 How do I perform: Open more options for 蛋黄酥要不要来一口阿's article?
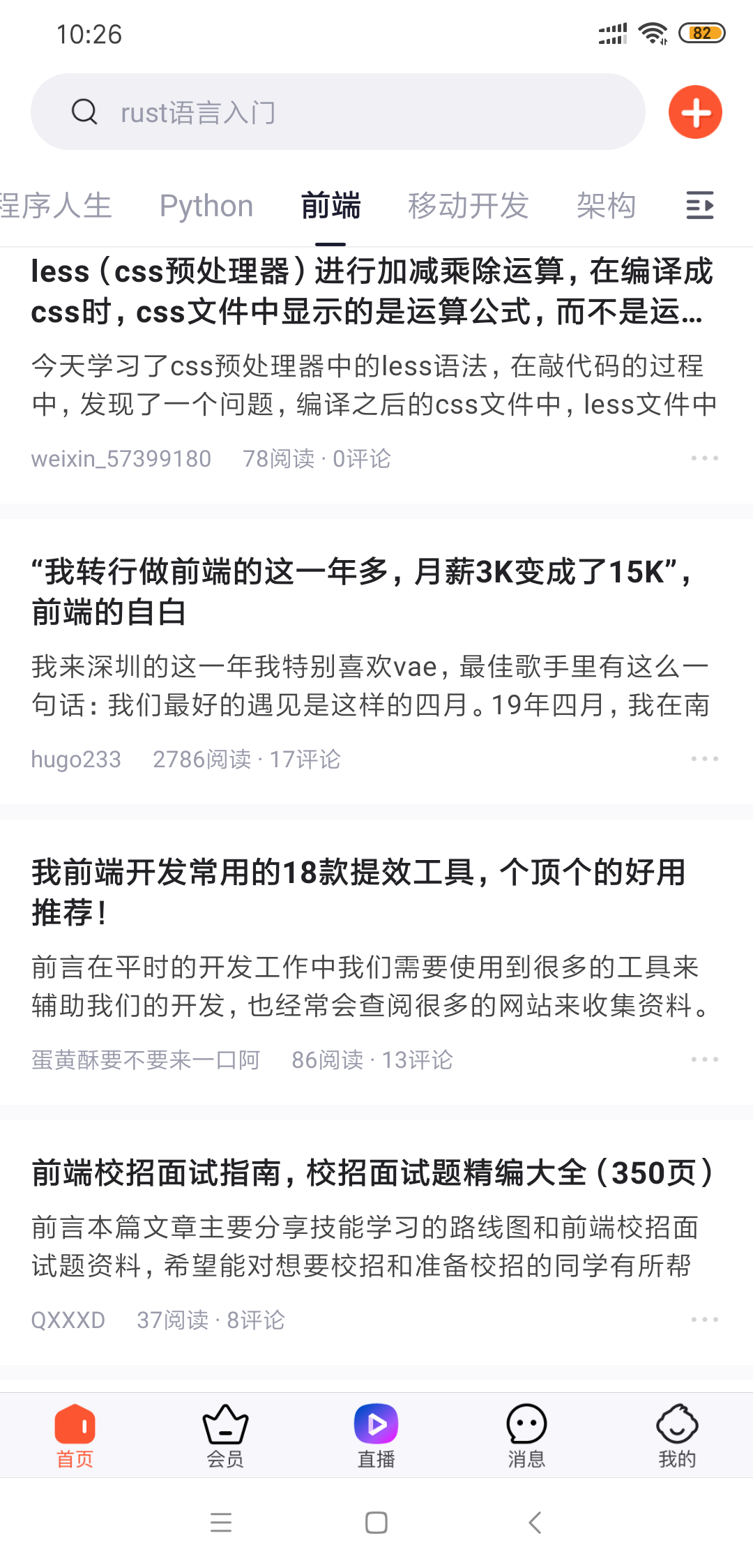pyautogui.click(x=704, y=1060)
